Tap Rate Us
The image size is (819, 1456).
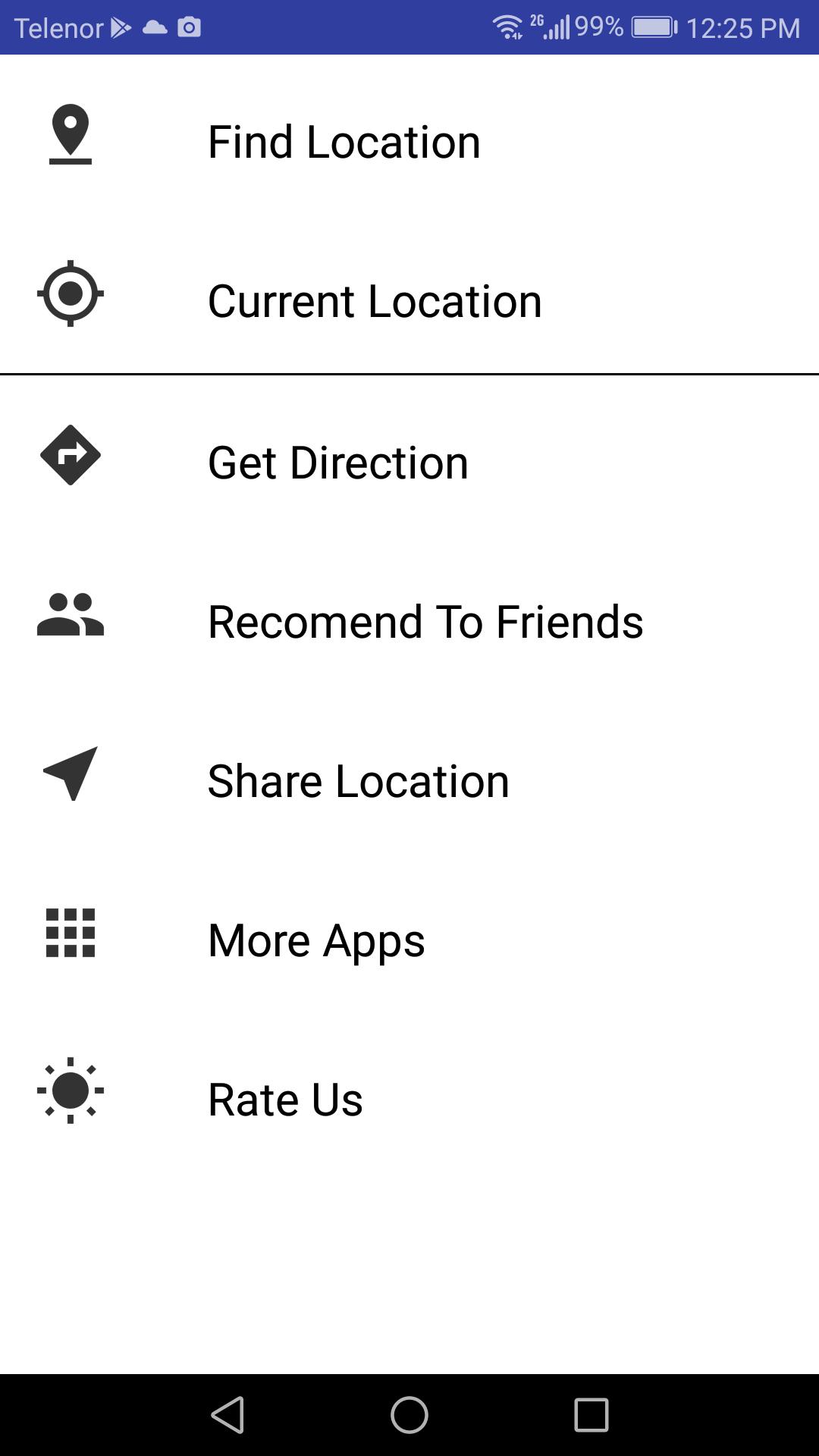pos(409,1100)
